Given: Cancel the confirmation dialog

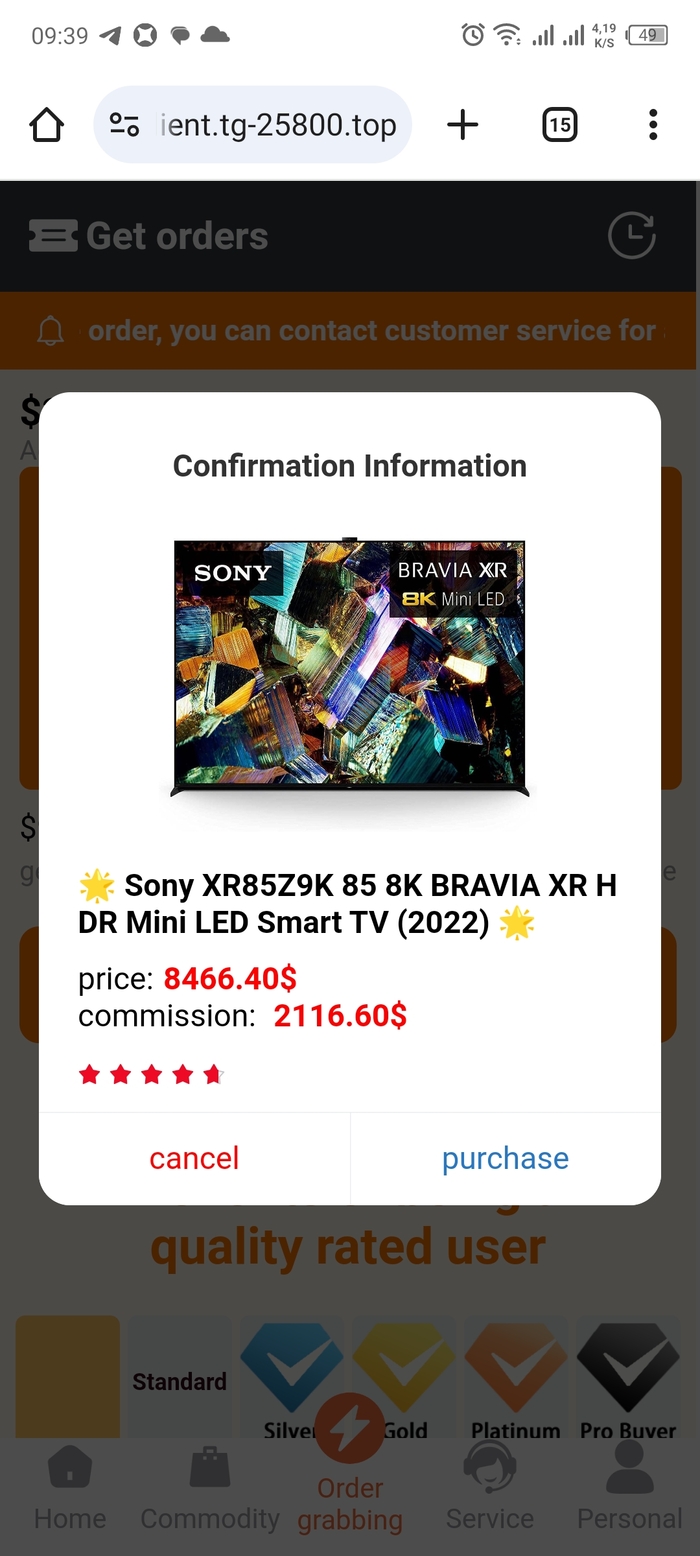Looking at the screenshot, I should [194, 1158].
